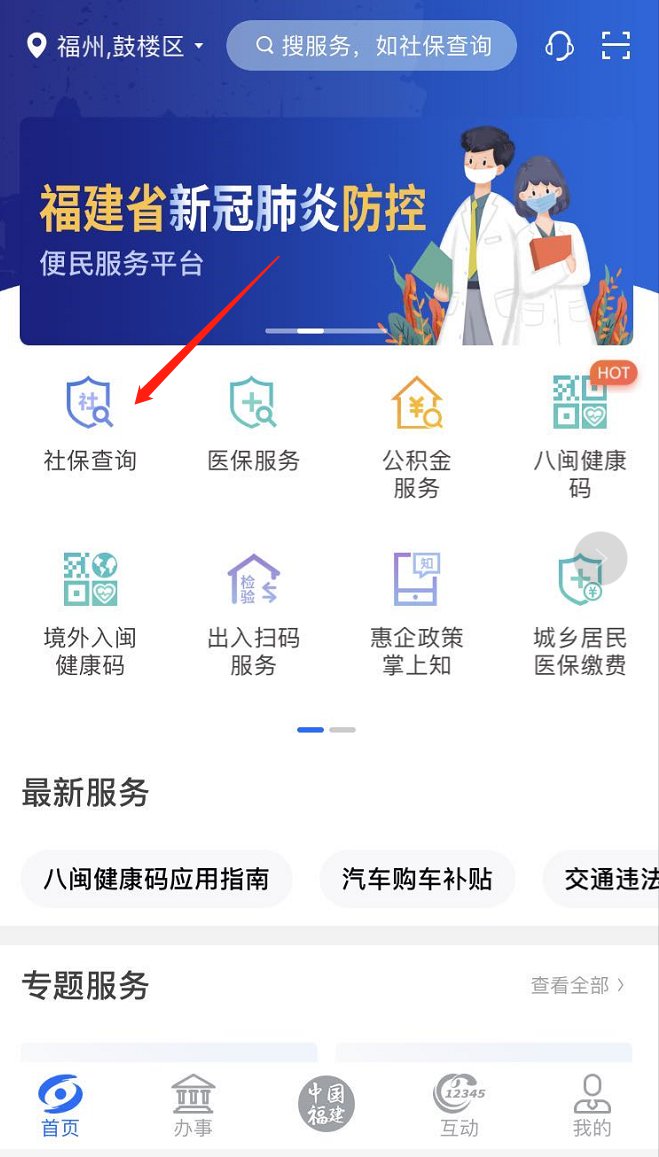The width and height of the screenshot is (659, 1157).
Task: View all via 查看全部
Action: point(578,985)
